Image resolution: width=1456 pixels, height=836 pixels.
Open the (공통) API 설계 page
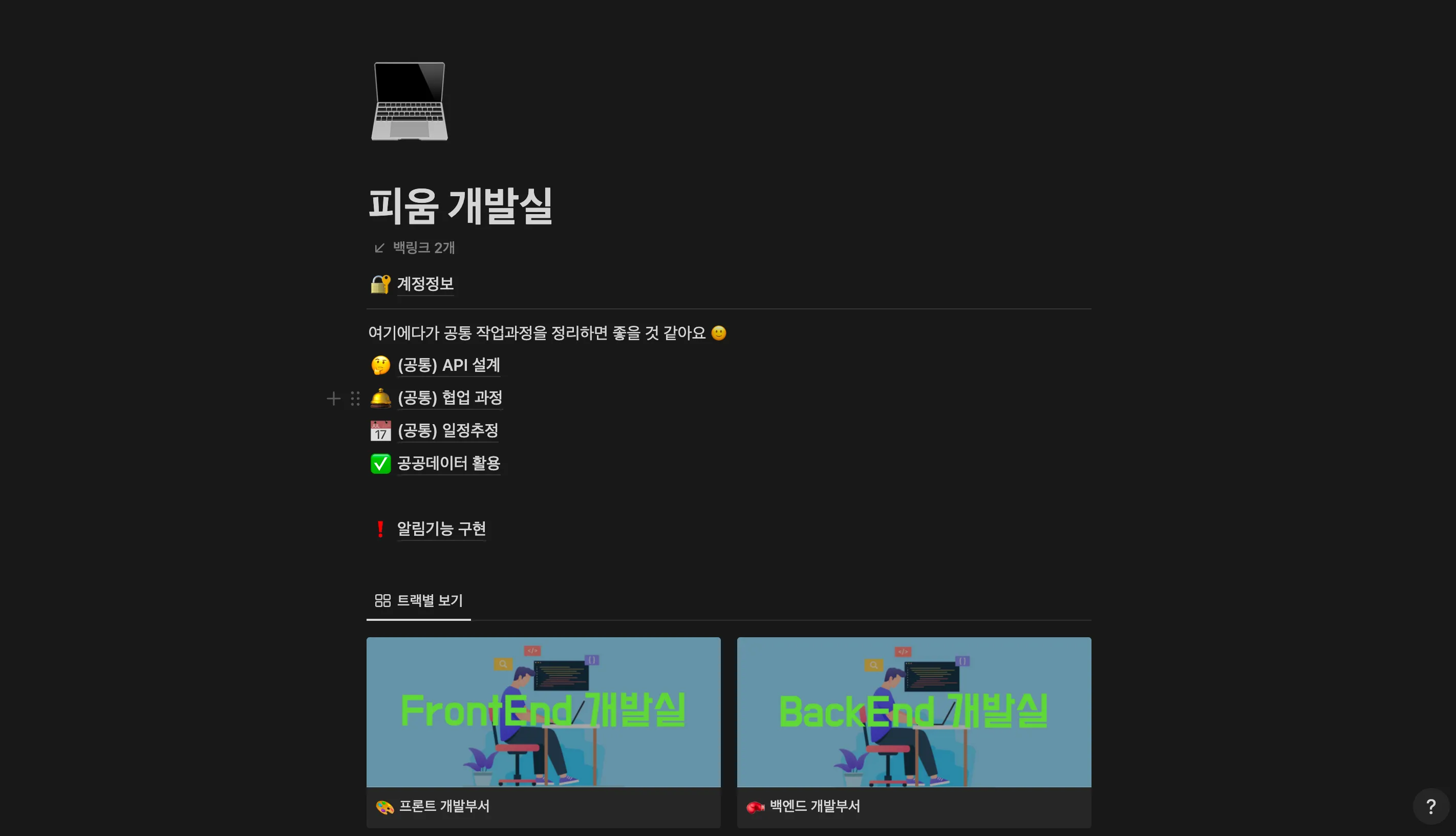point(448,365)
